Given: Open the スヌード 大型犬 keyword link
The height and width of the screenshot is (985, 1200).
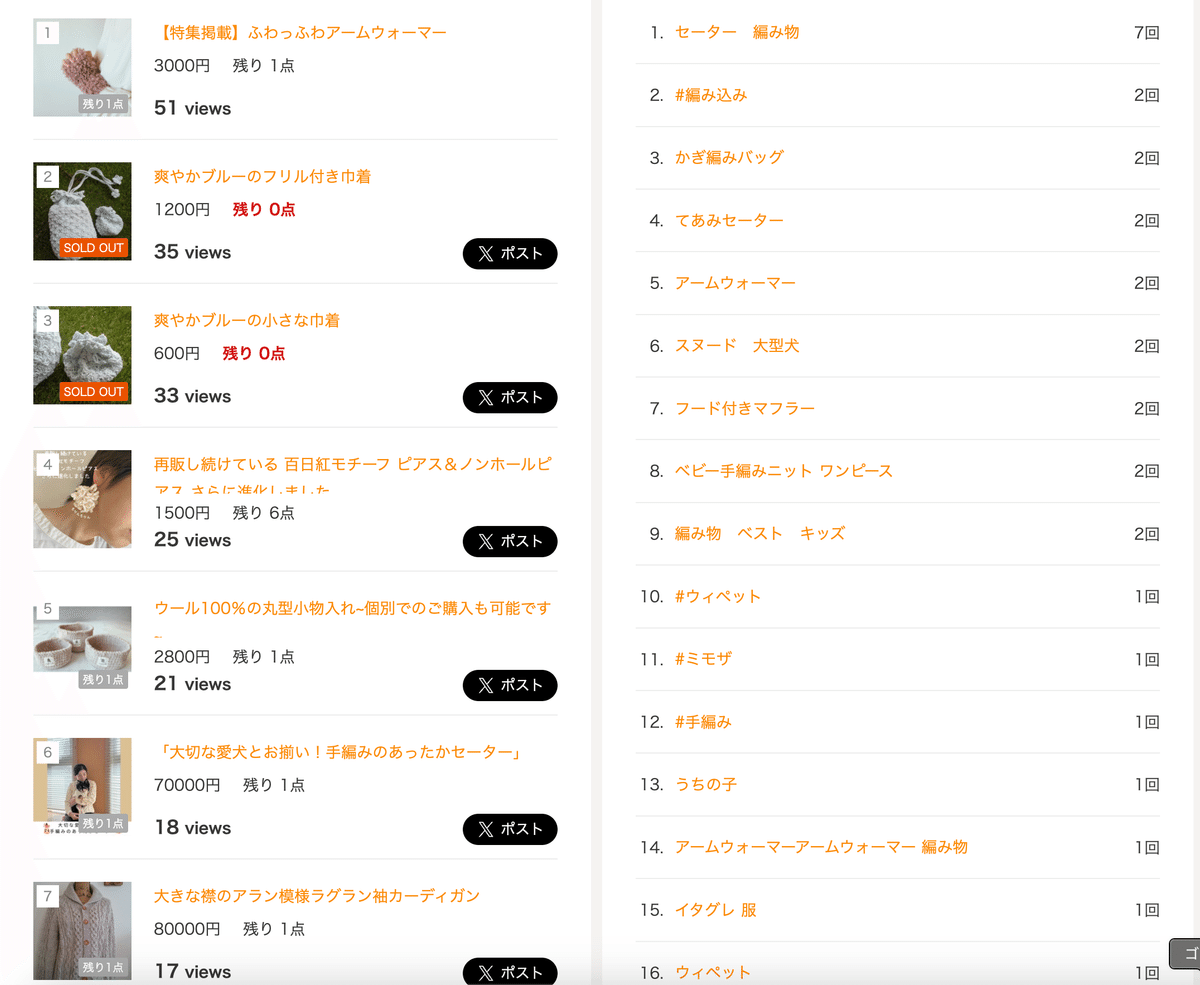Looking at the screenshot, I should pyautogui.click(x=737, y=346).
